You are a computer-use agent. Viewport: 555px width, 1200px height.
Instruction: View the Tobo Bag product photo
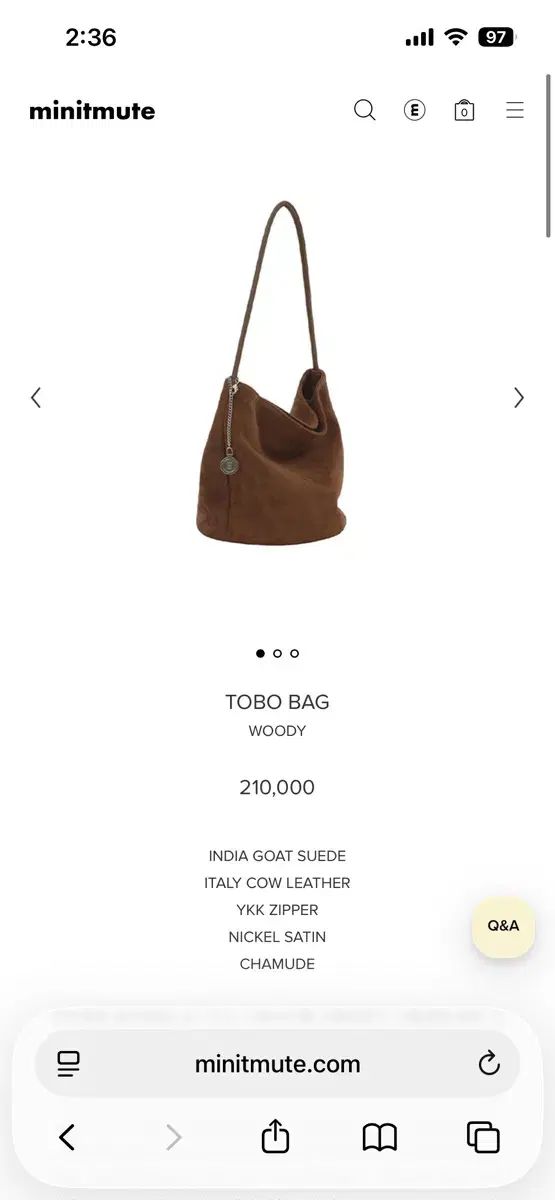pyautogui.click(x=272, y=373)
